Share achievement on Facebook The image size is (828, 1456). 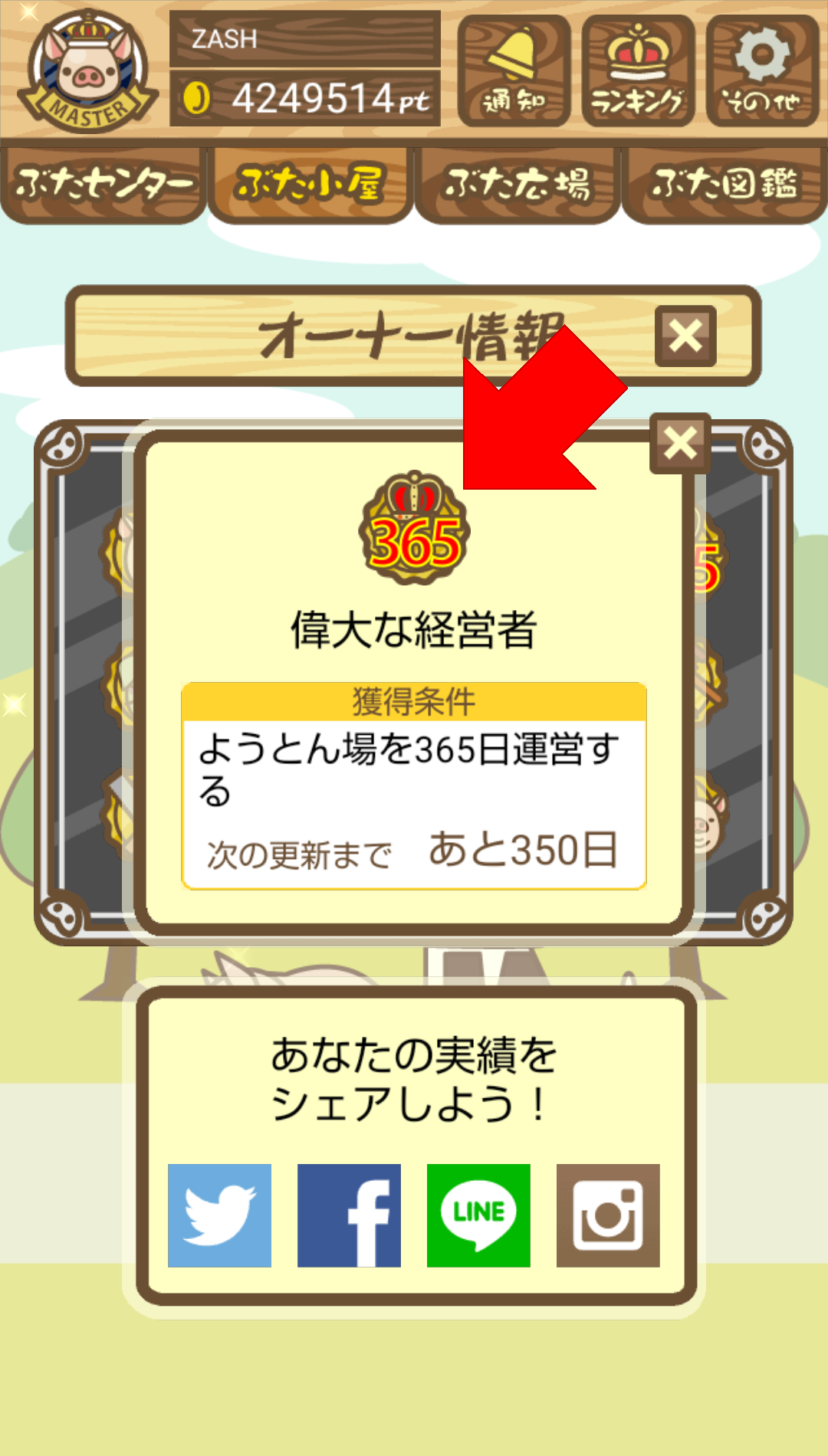point(349,1215)
